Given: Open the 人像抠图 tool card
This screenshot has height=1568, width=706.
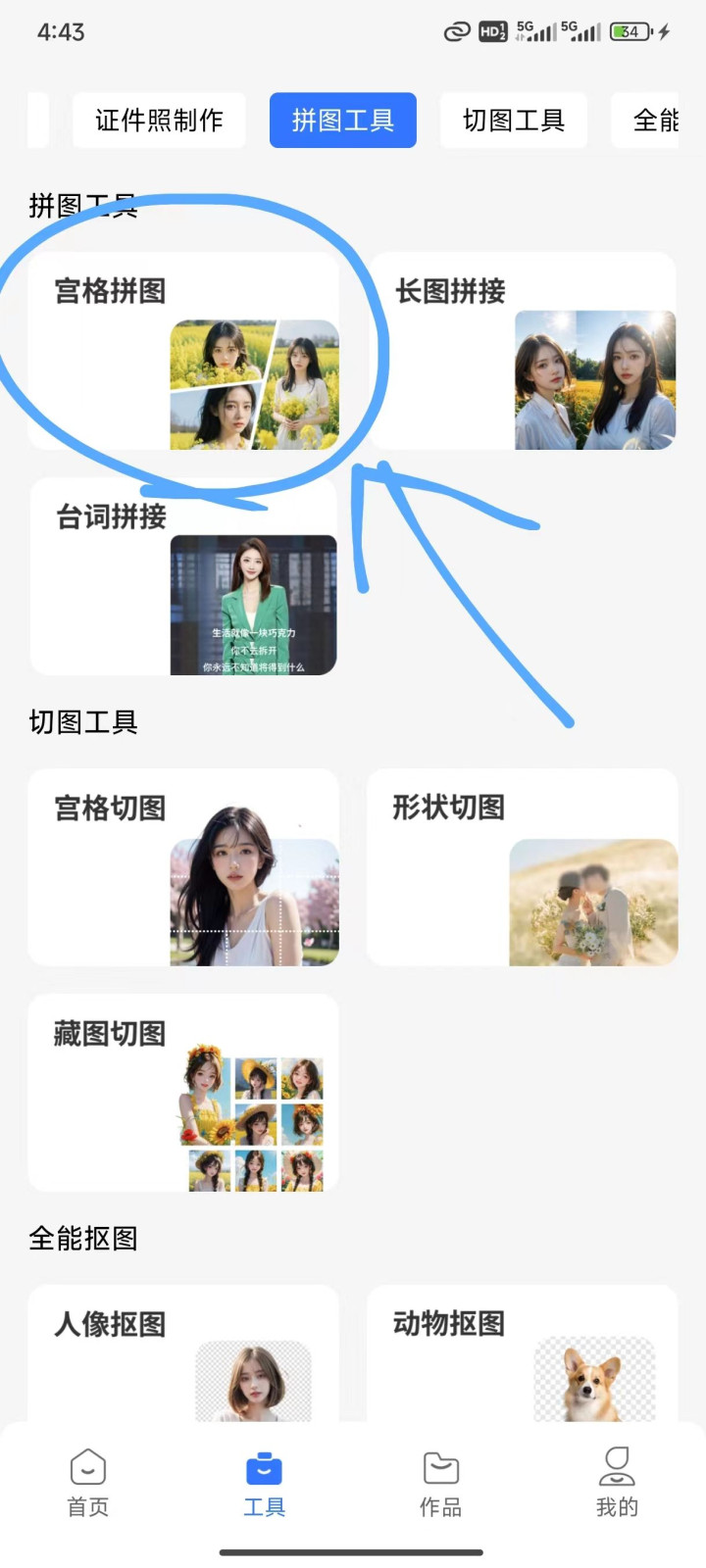Looking at the screenshot, I should click(183, 1353).
